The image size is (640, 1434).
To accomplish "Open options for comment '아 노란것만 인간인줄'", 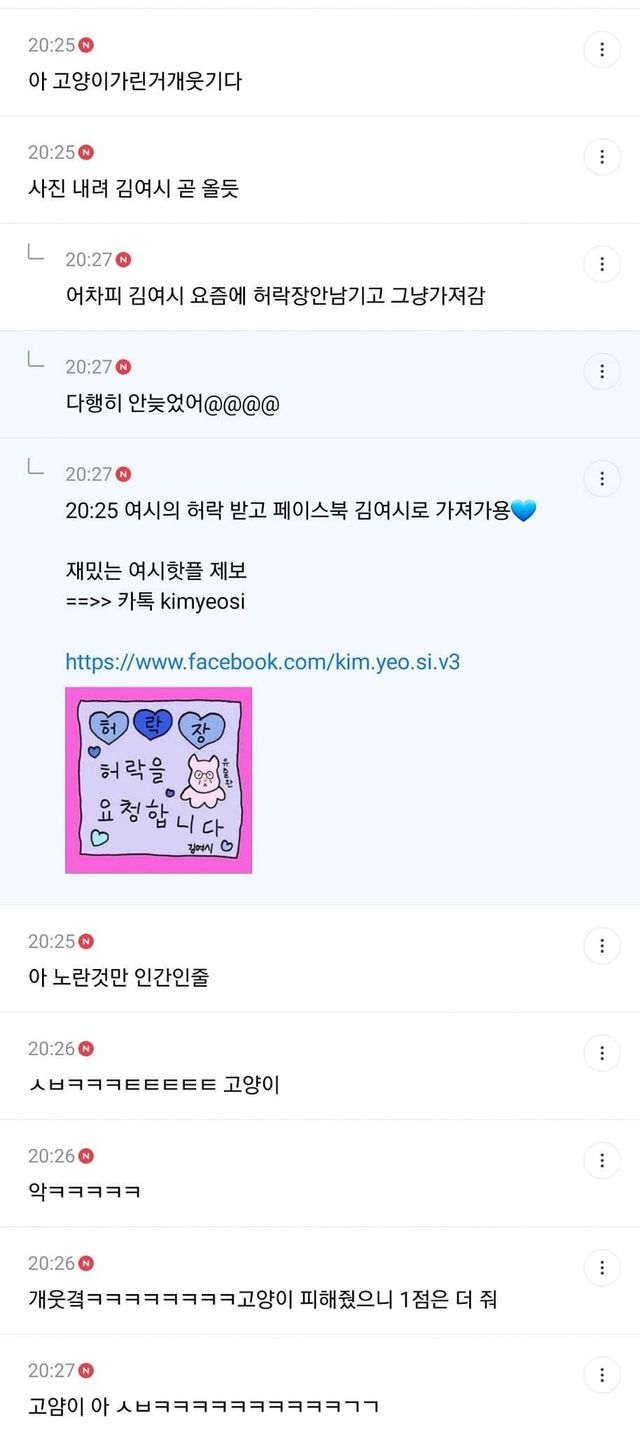I will point(602,946).
